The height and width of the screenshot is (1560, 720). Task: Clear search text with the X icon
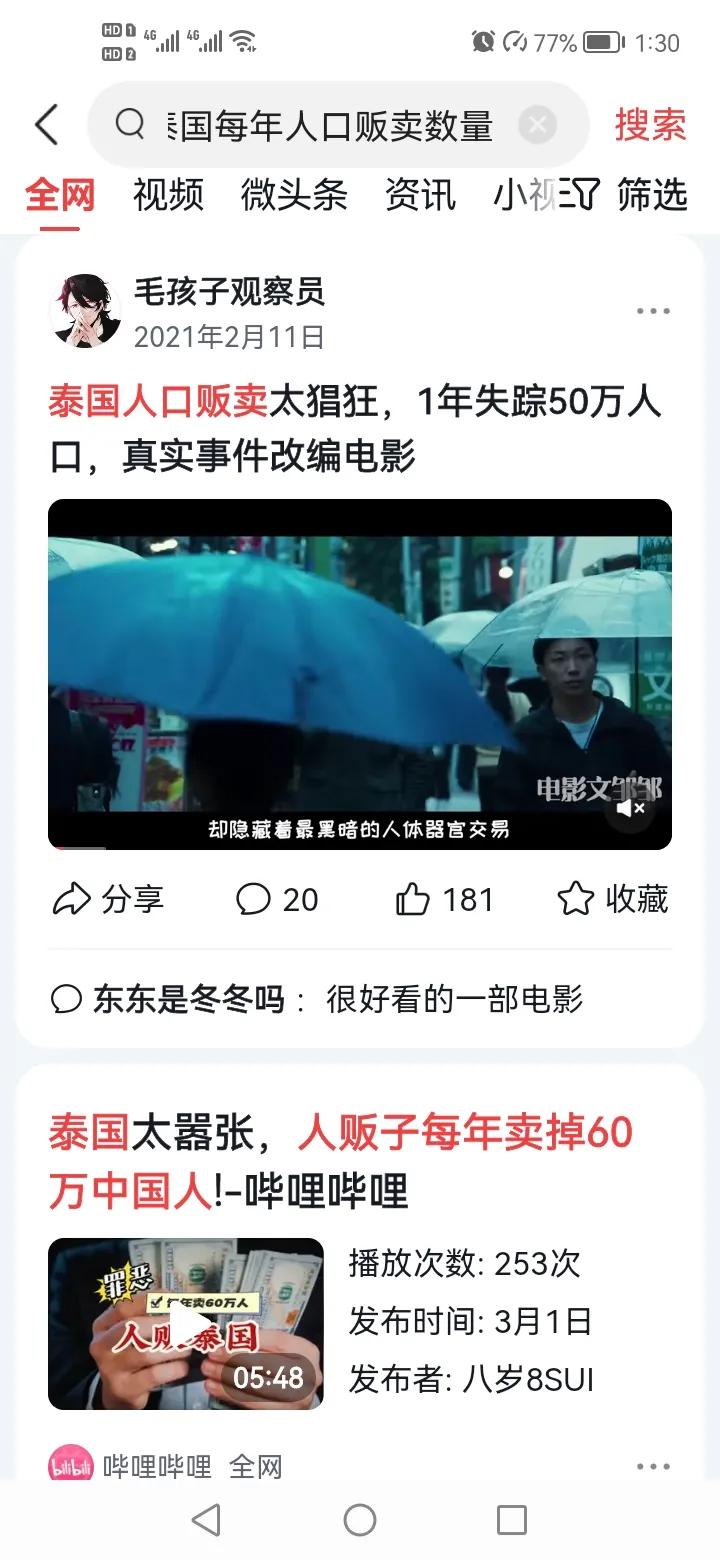[539, 124]
